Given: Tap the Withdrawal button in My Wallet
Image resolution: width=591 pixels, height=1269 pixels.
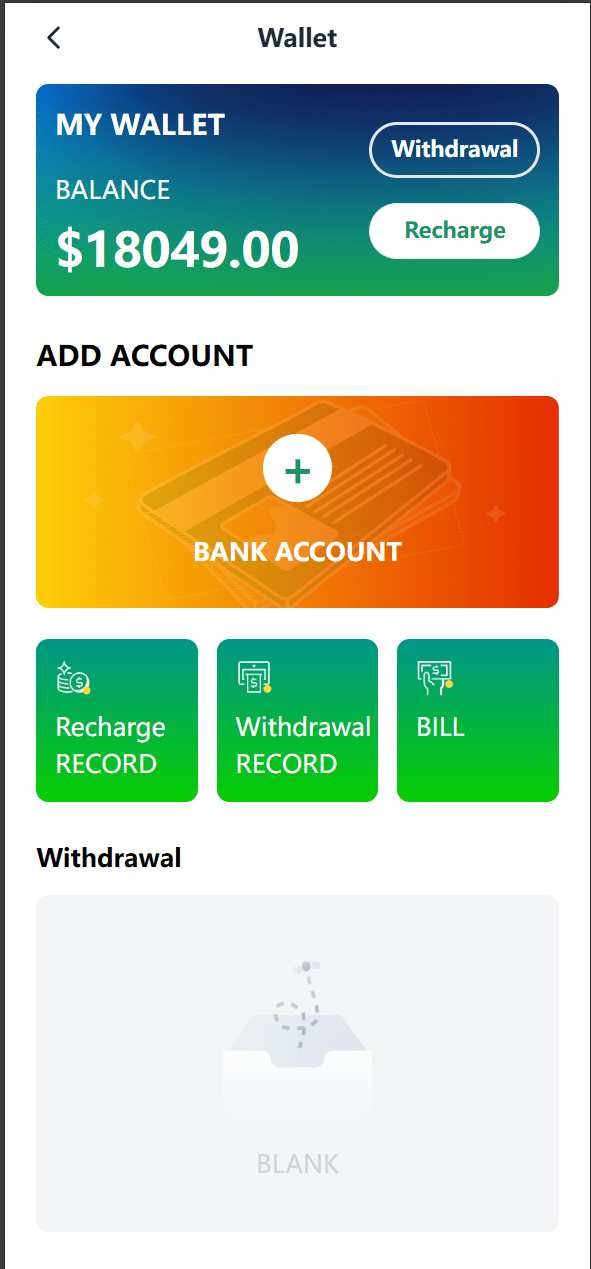Looking at the screenshot, I should coord(455,150).
